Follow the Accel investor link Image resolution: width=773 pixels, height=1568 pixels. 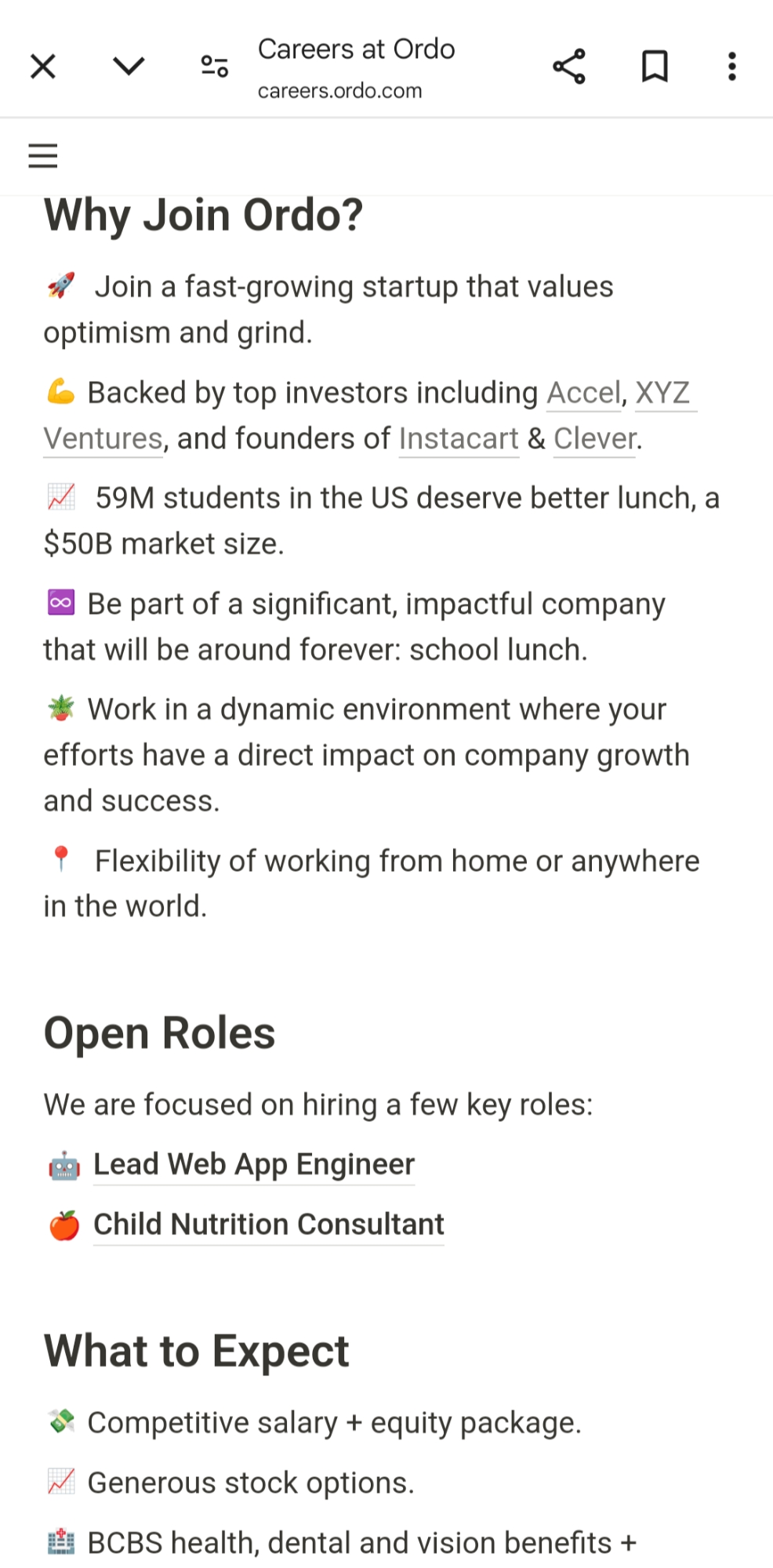583,393
